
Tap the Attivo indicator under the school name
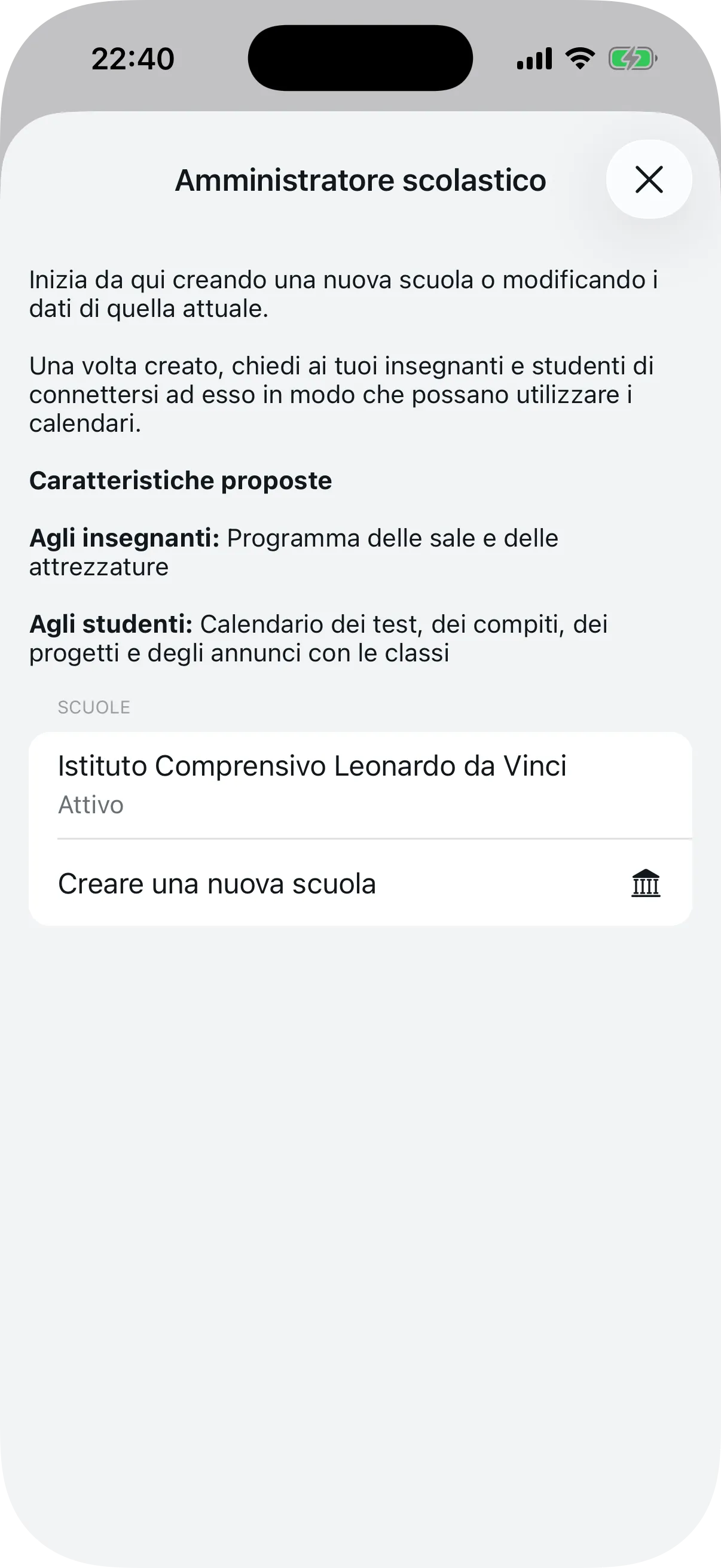pos(90,804)
